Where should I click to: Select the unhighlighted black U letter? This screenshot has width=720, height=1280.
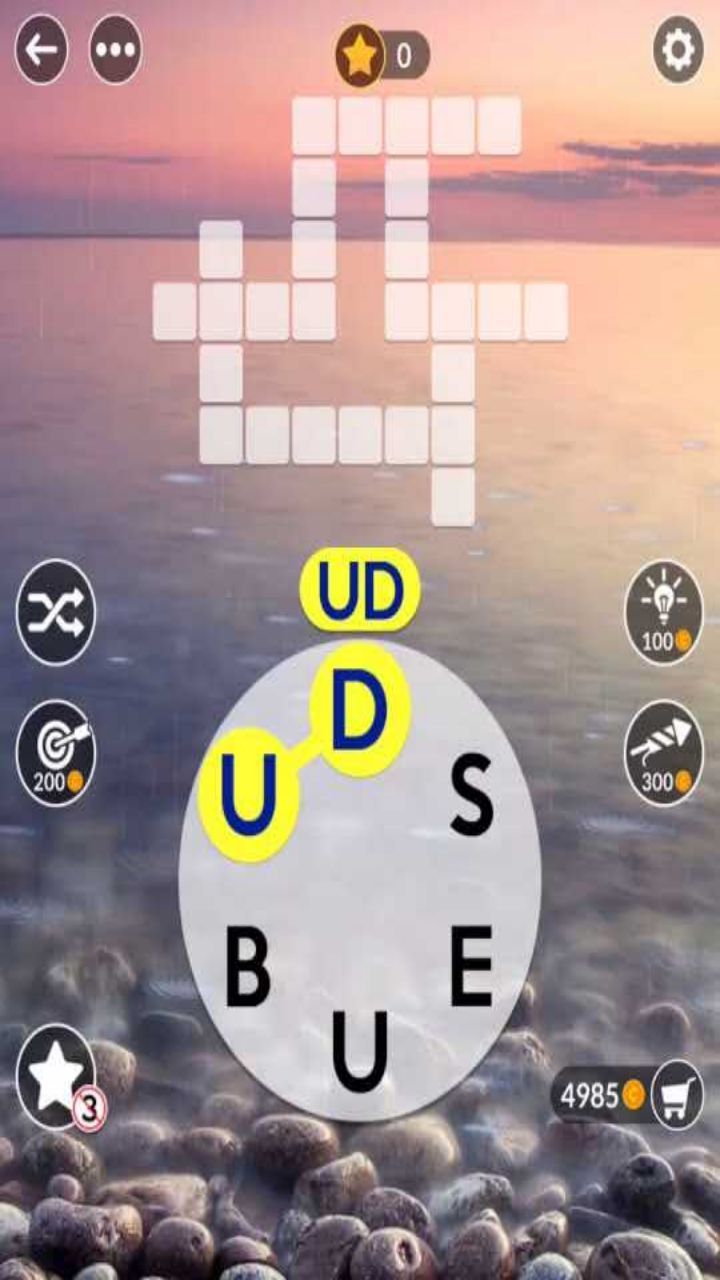360,1050
